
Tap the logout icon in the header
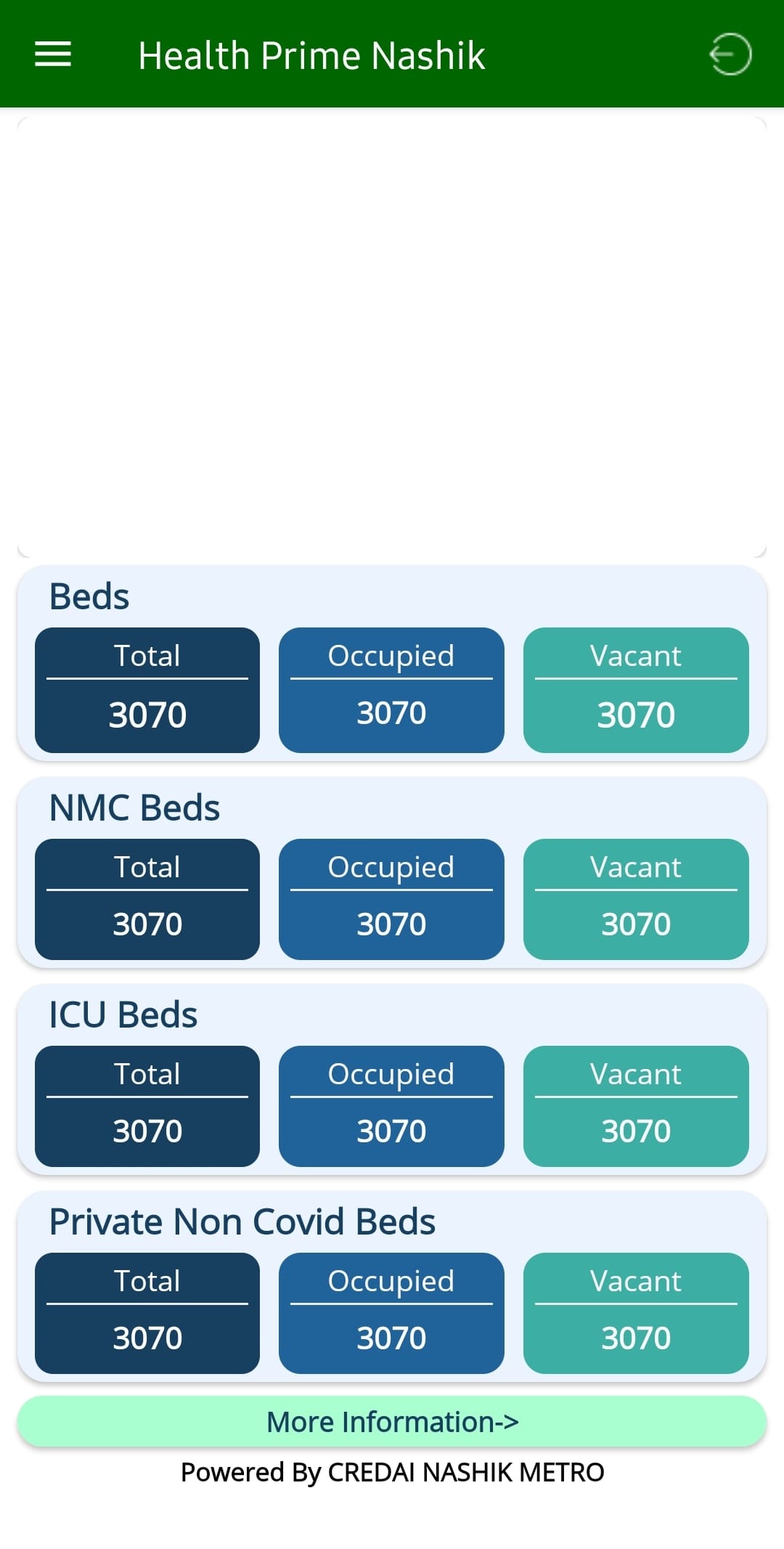coord(730,54)
